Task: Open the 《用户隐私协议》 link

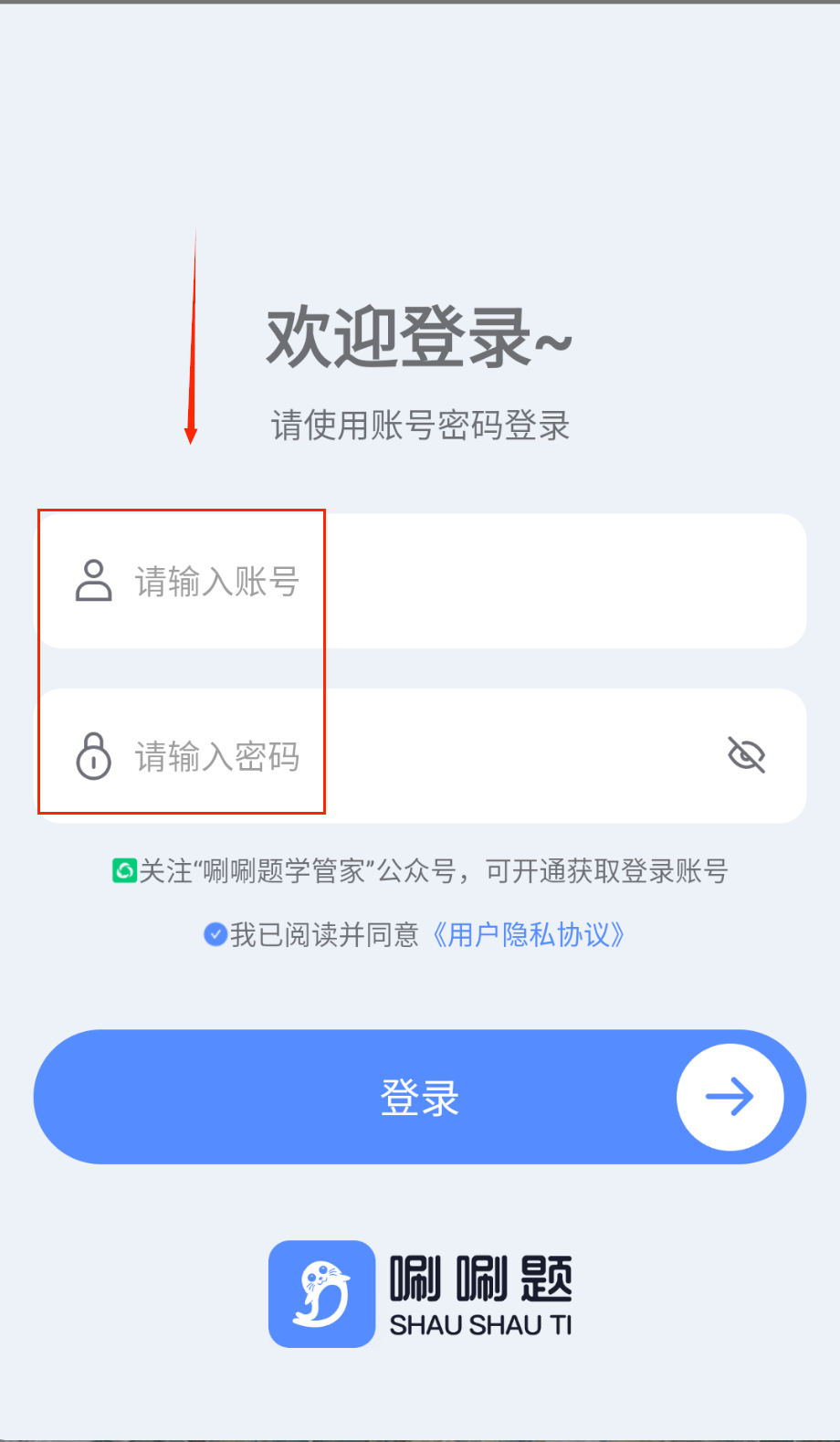Action: click(x=528, y=934)
